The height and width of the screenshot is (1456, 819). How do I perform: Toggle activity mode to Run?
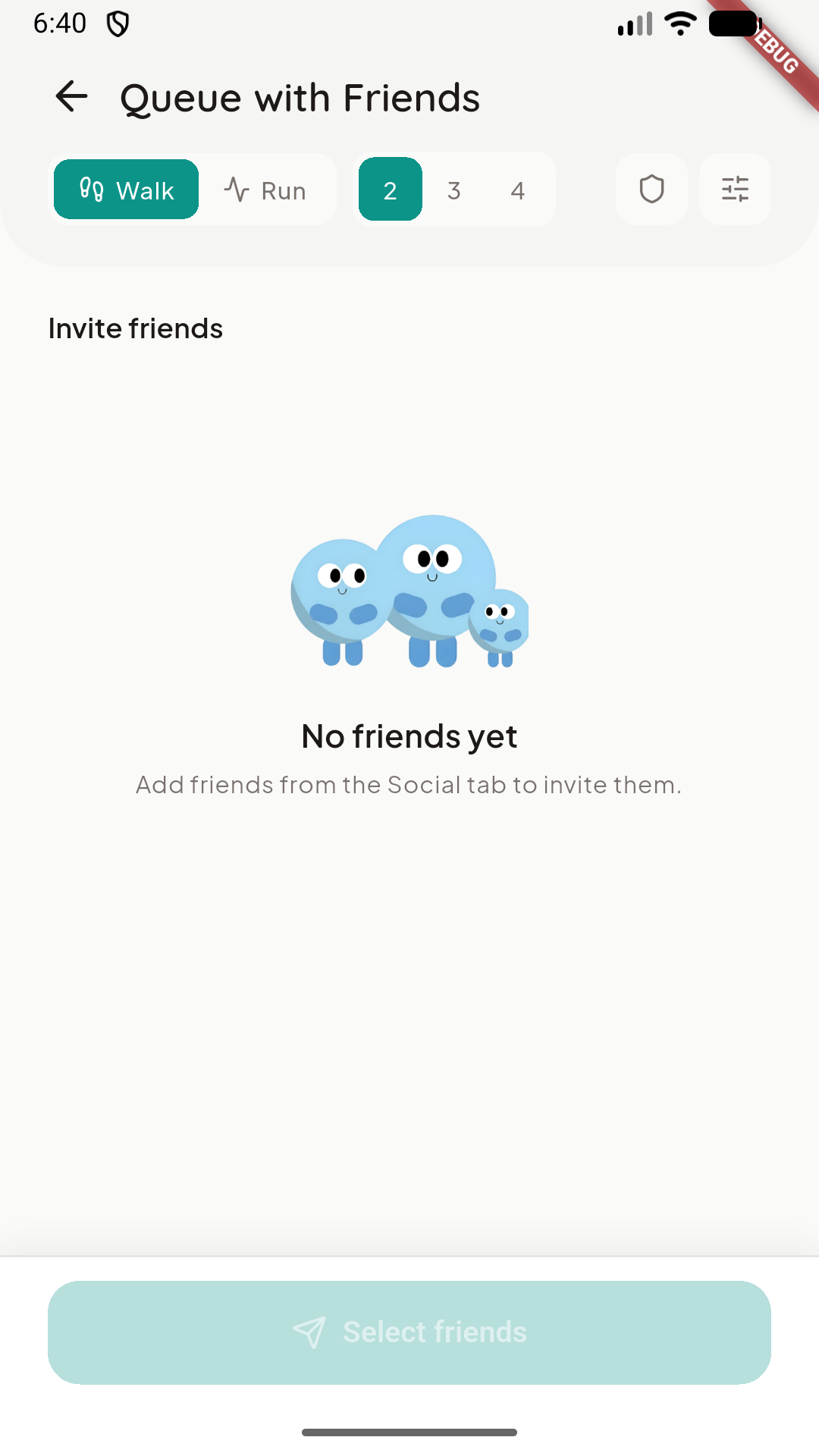click(267, 190)
